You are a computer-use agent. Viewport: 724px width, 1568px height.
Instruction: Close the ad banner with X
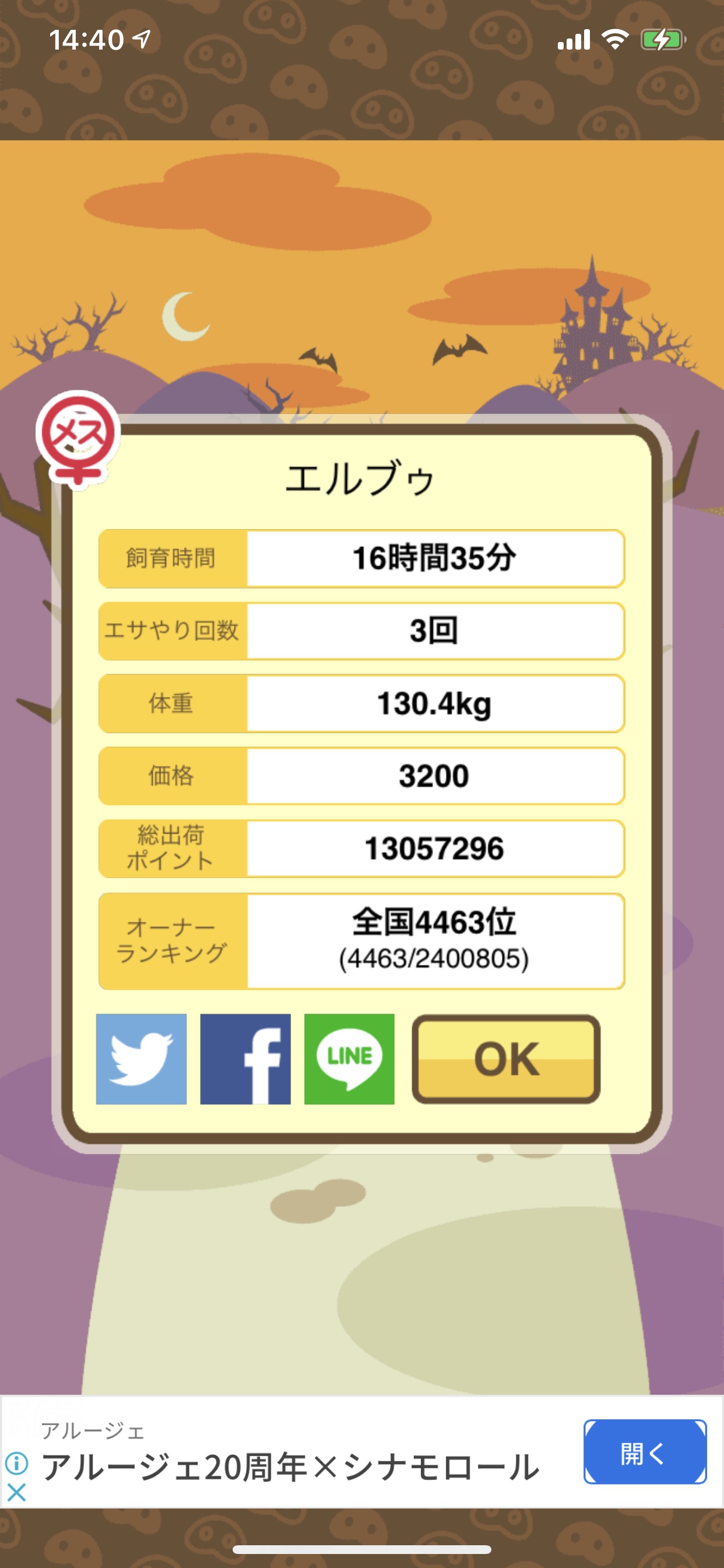16,1492
